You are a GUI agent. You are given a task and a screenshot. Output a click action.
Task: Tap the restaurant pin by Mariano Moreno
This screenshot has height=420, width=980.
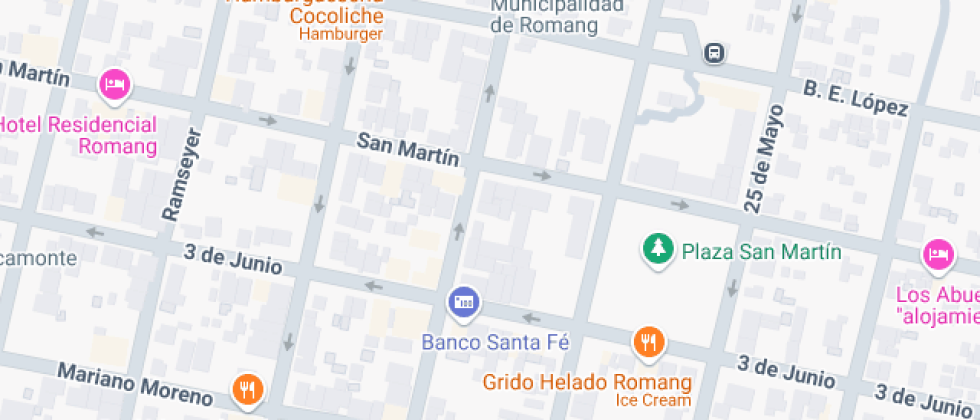coord(247,389)
